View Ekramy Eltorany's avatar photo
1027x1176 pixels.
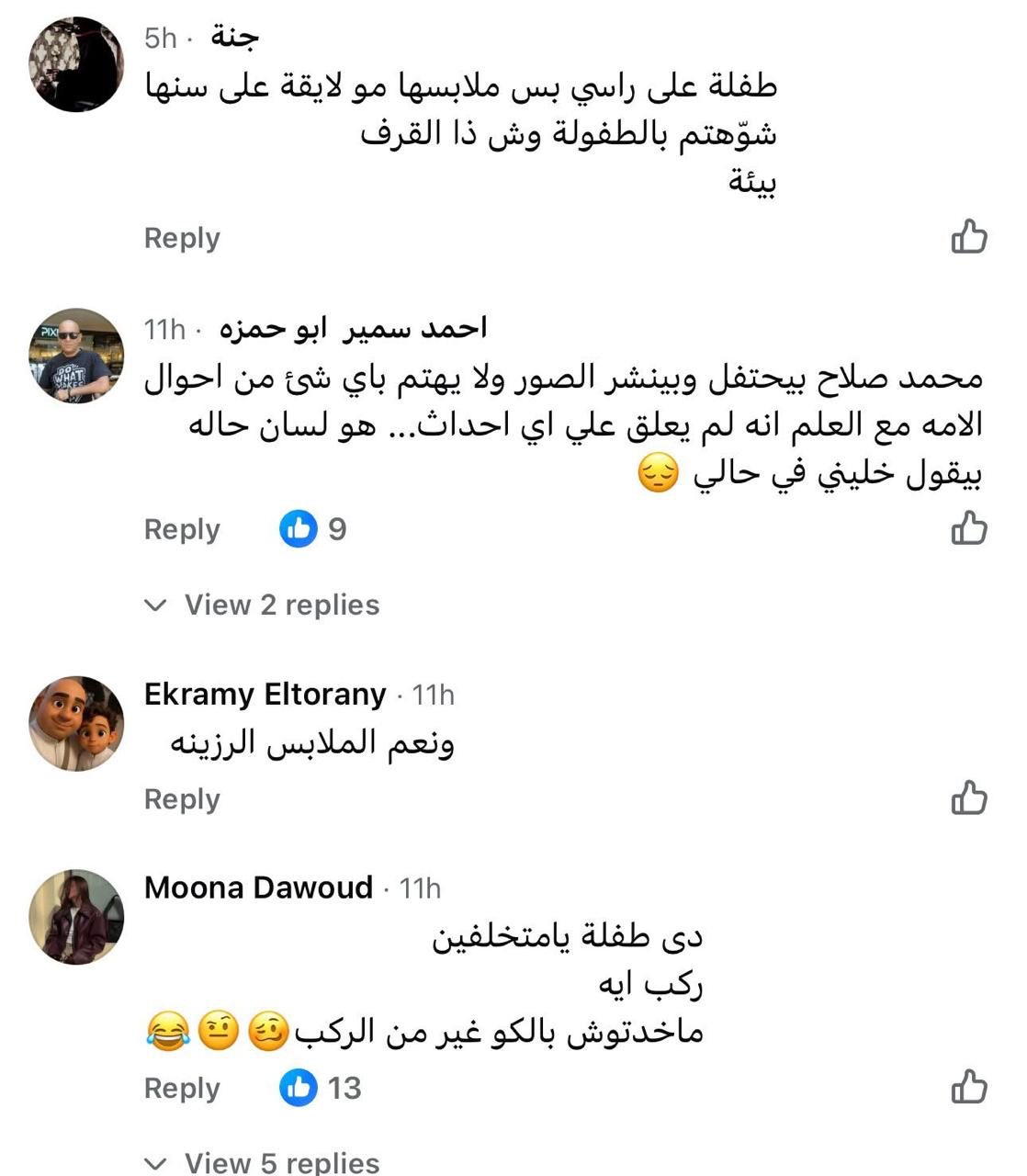[76, 724]
